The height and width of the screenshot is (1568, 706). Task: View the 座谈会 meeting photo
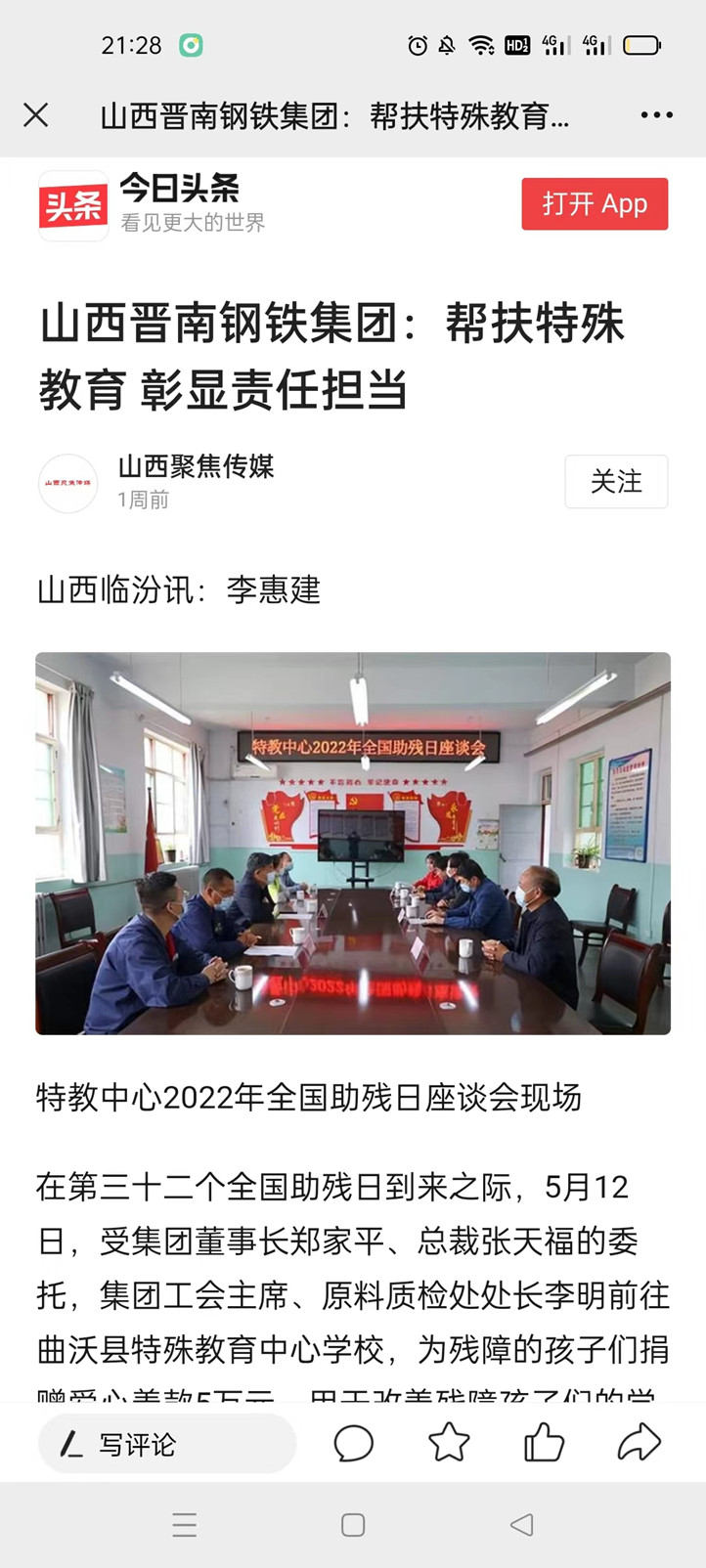353,844
